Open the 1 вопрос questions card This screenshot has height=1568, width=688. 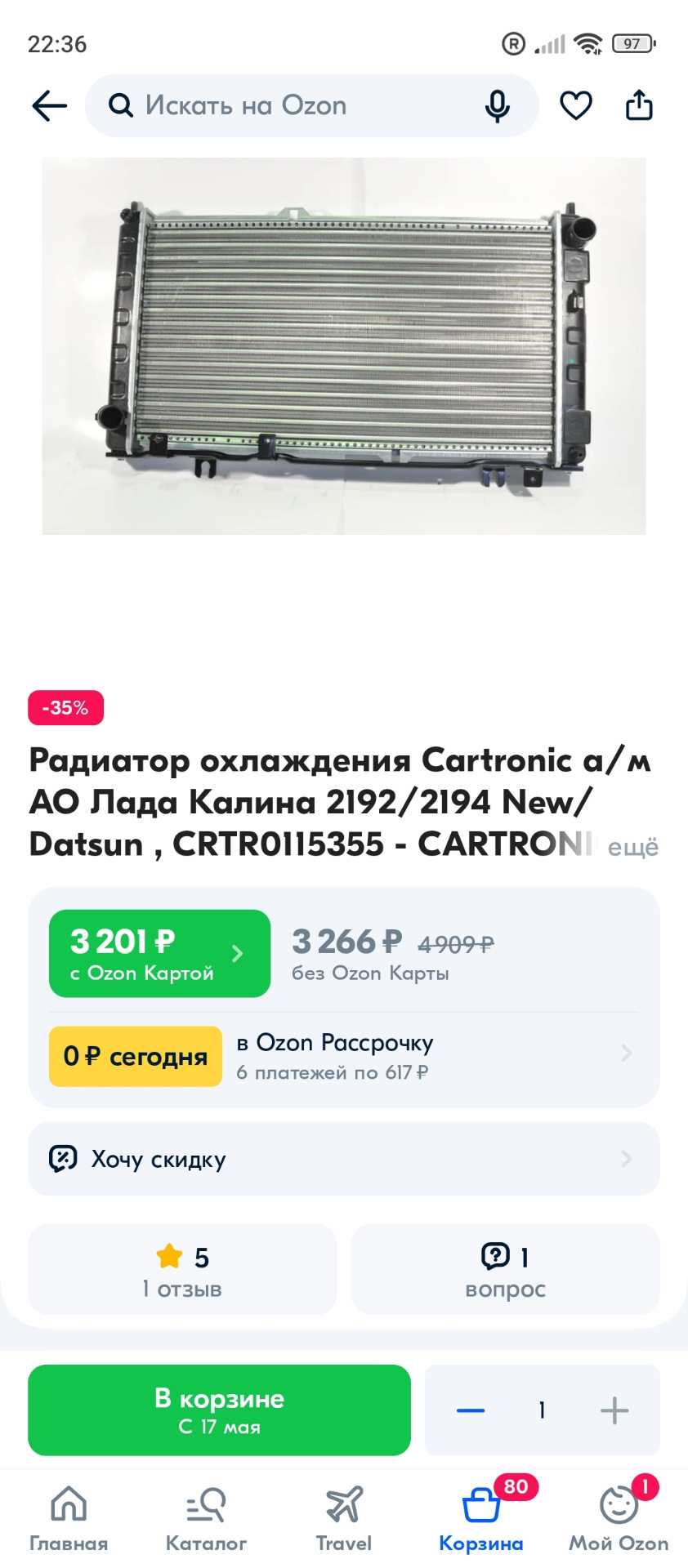pyautogui.click(x=505, y=1269)
